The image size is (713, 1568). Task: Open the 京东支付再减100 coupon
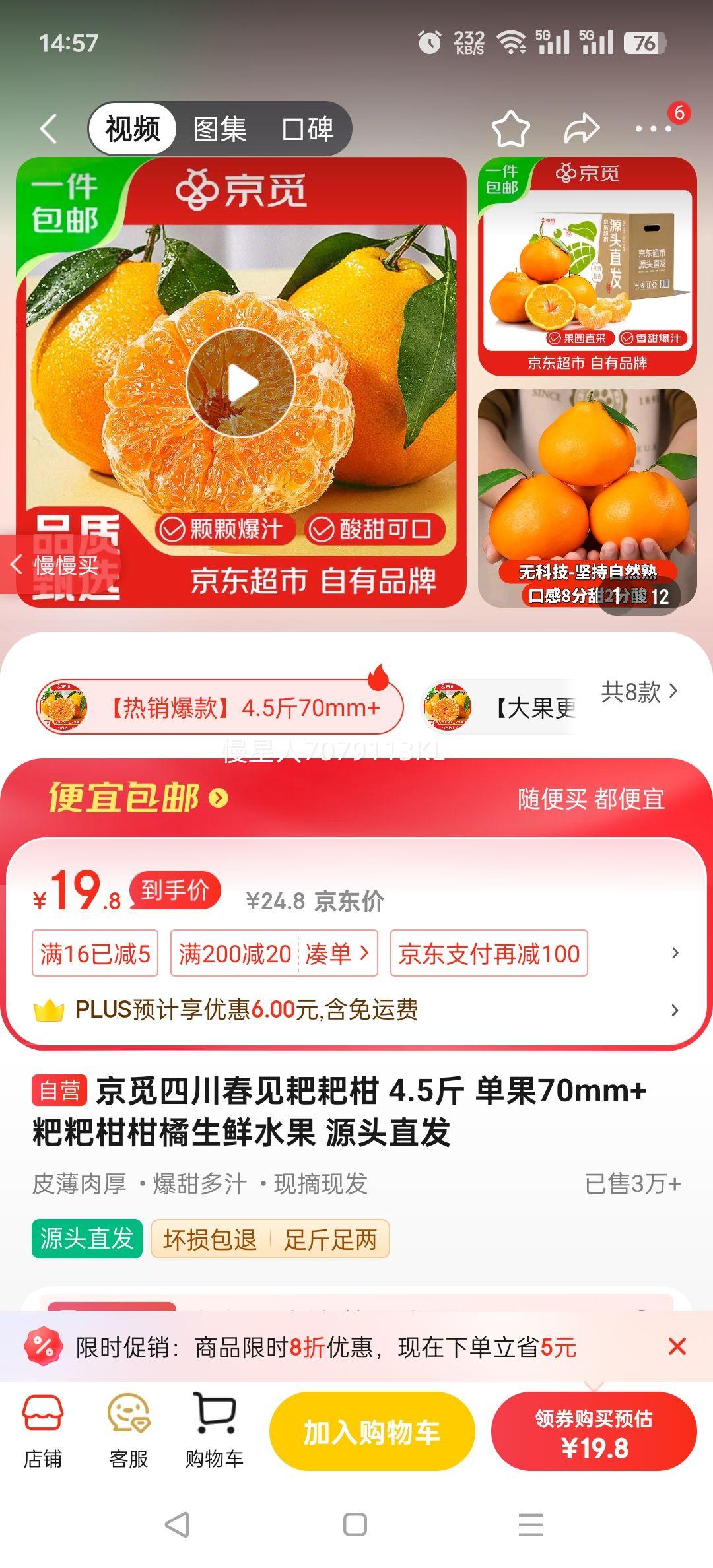tap(489, 953)
